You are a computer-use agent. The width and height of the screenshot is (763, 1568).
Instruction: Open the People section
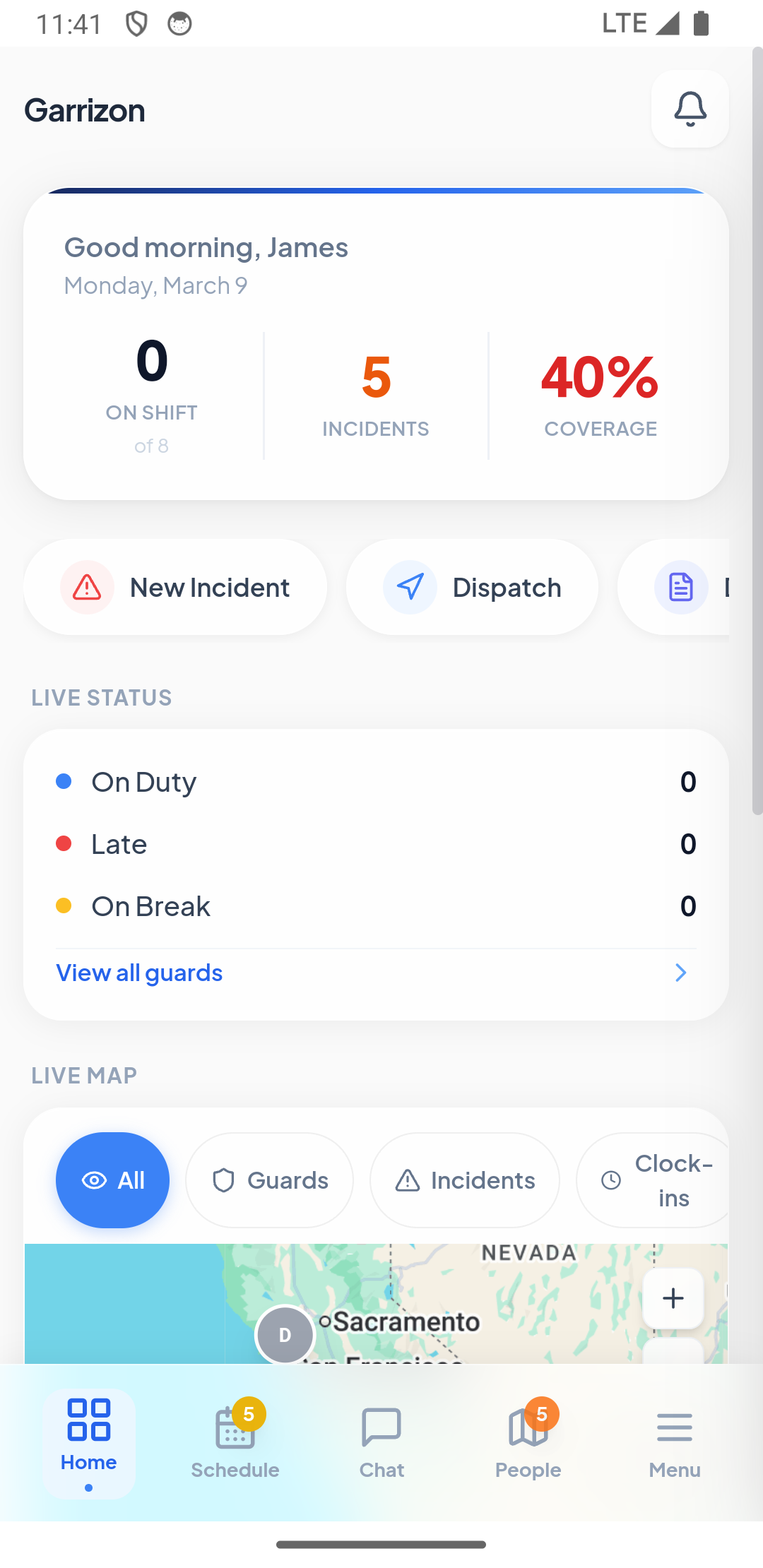pyautogui.click(x=528, y=1444)
